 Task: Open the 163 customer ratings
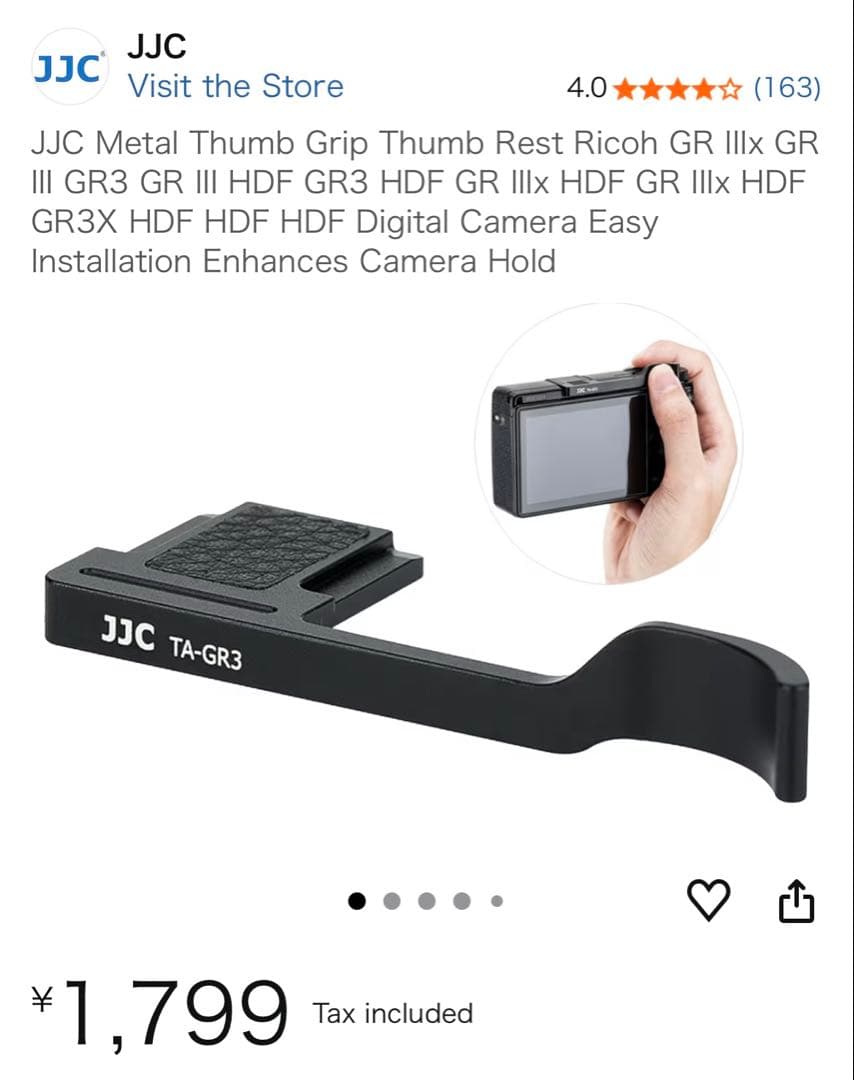(786, 88)
